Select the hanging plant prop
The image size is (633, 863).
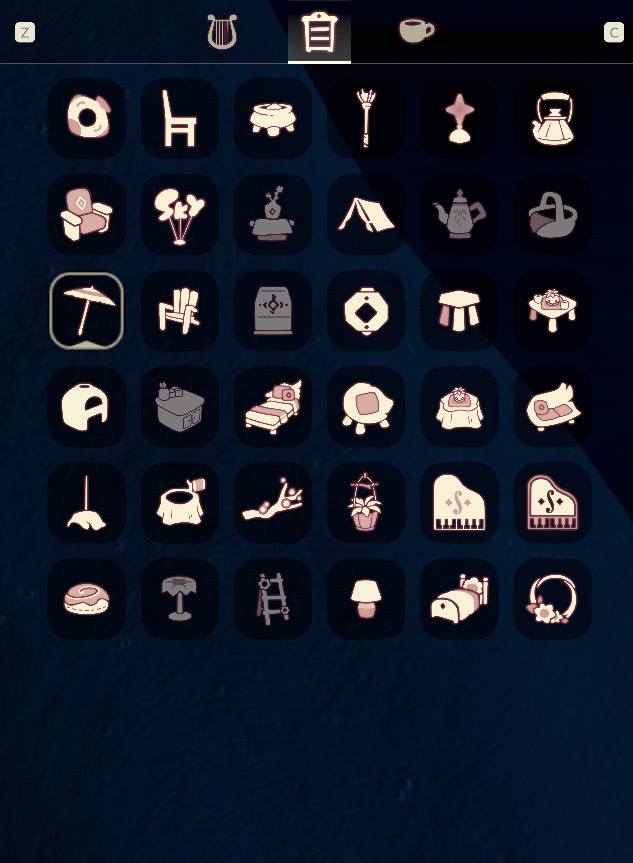(365, 503)
